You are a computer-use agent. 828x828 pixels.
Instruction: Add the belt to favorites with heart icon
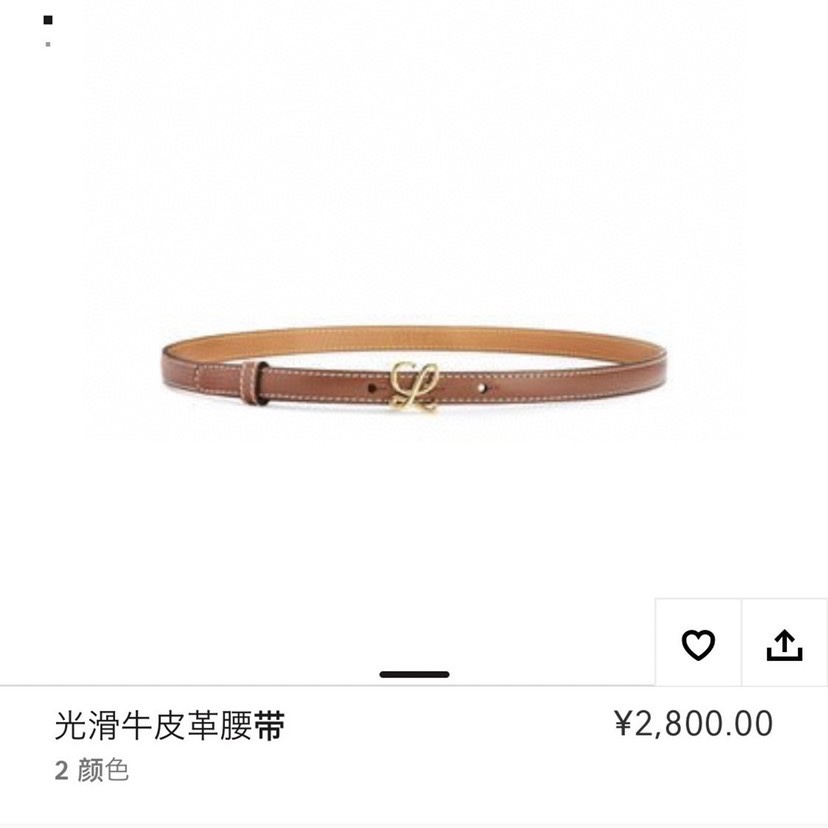tap(698, 645)
